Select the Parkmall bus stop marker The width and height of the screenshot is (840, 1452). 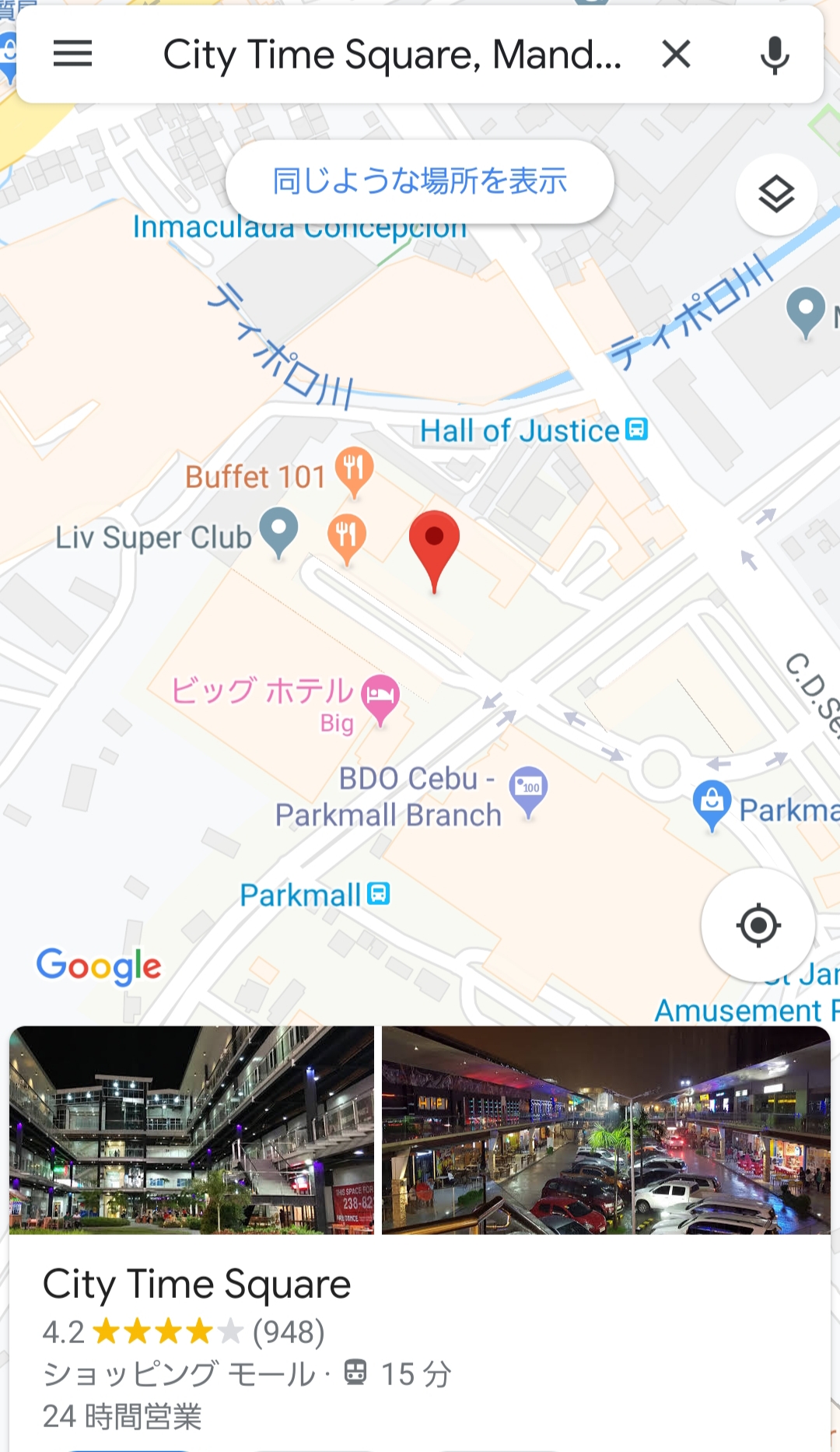(x=379, y=893)
